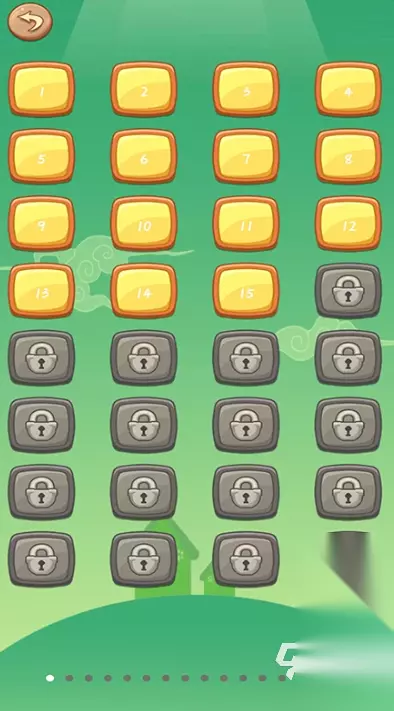Screen dimensions: 394x711
Task: Start level 3
Action: click(246, 89)
